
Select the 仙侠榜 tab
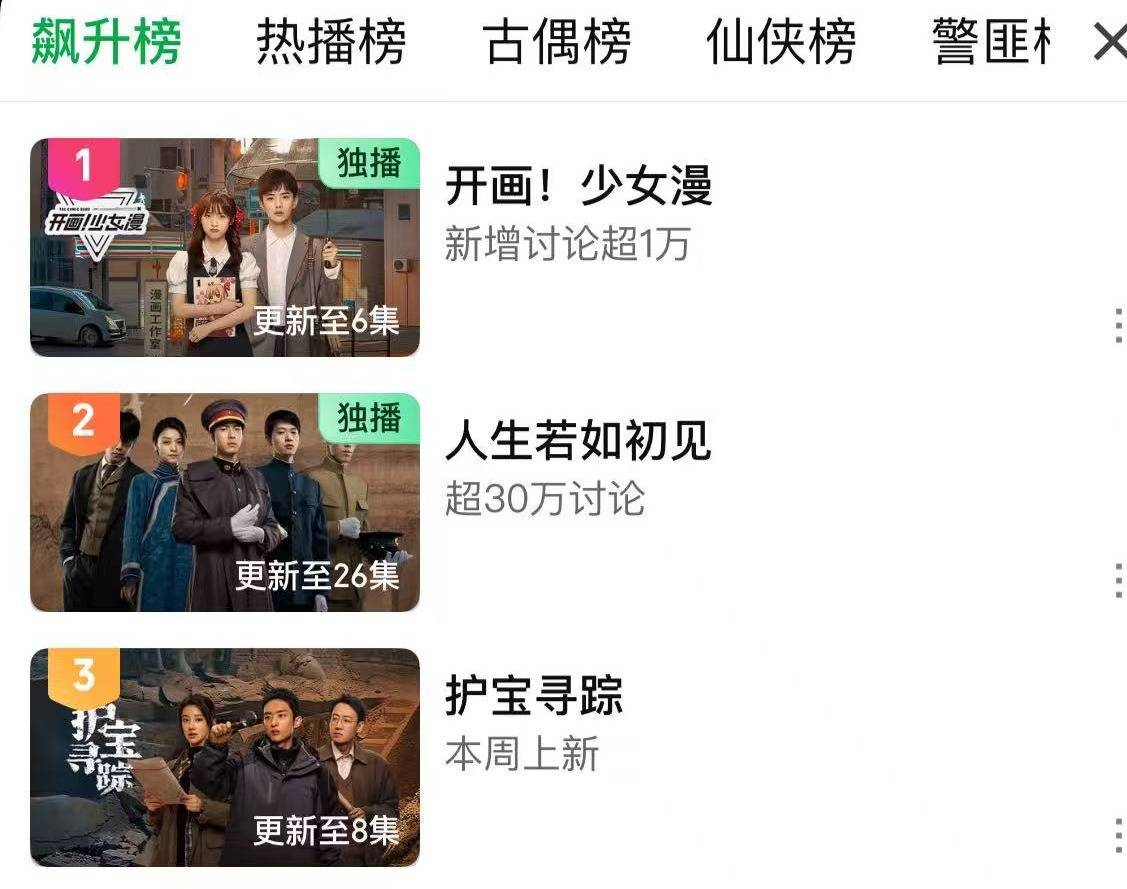click(x=781, y=43)
